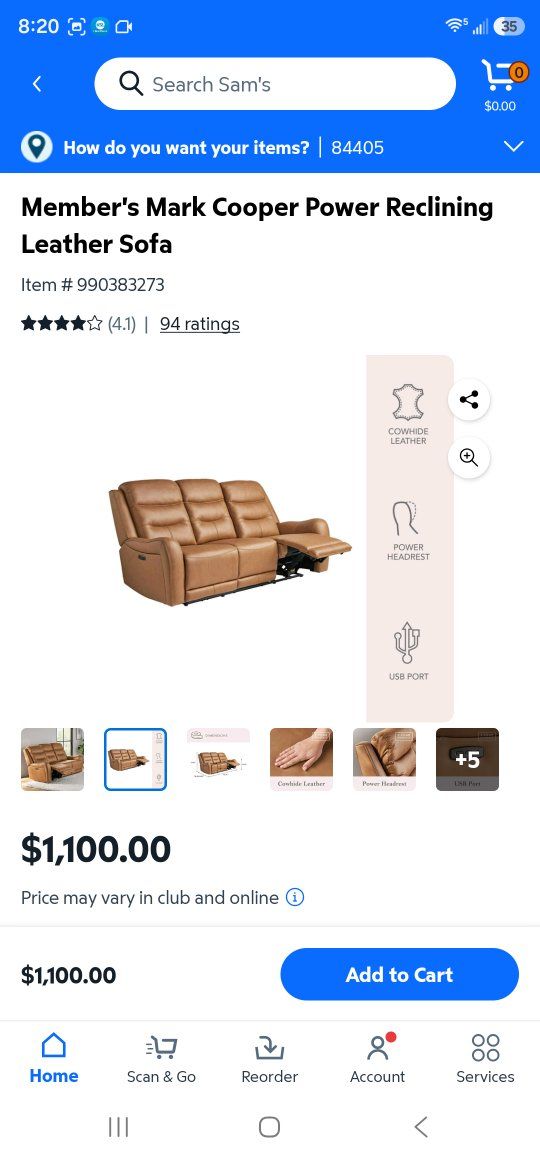The width and height of the screenshot is (540, 1158).
Task: Go back using the app bar arrow
Action: tap(37, 84)
